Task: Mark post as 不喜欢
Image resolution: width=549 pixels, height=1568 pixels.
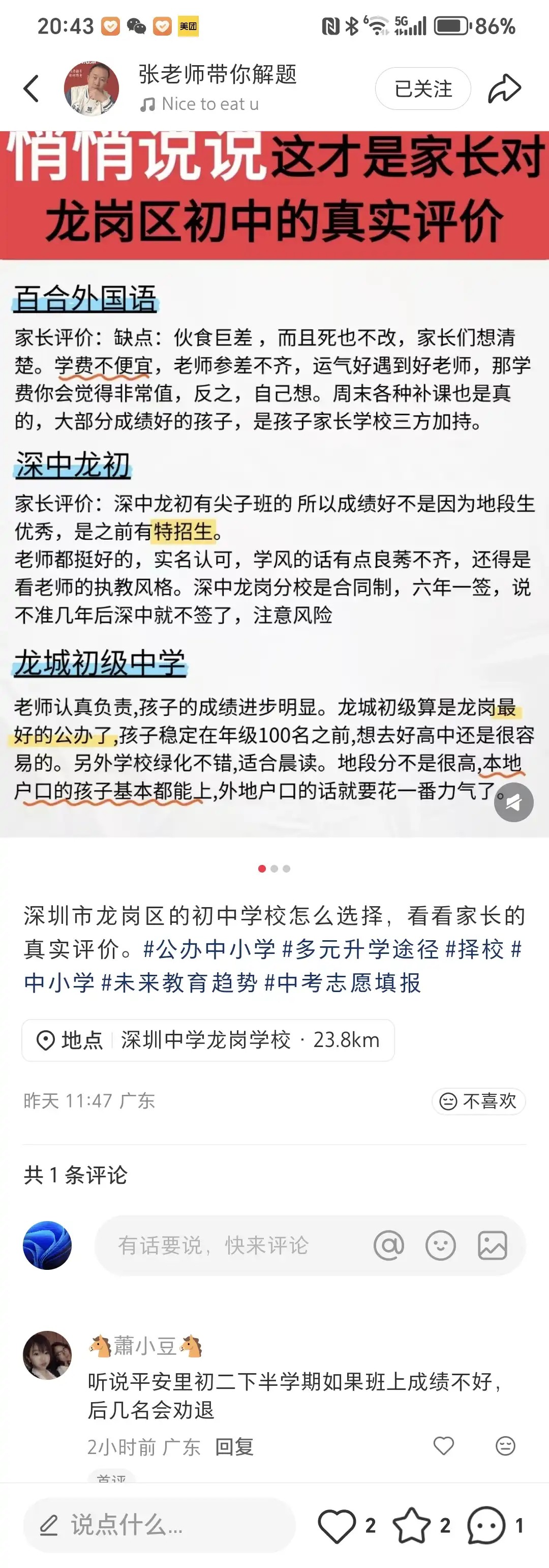Action: coord(478,1100)
